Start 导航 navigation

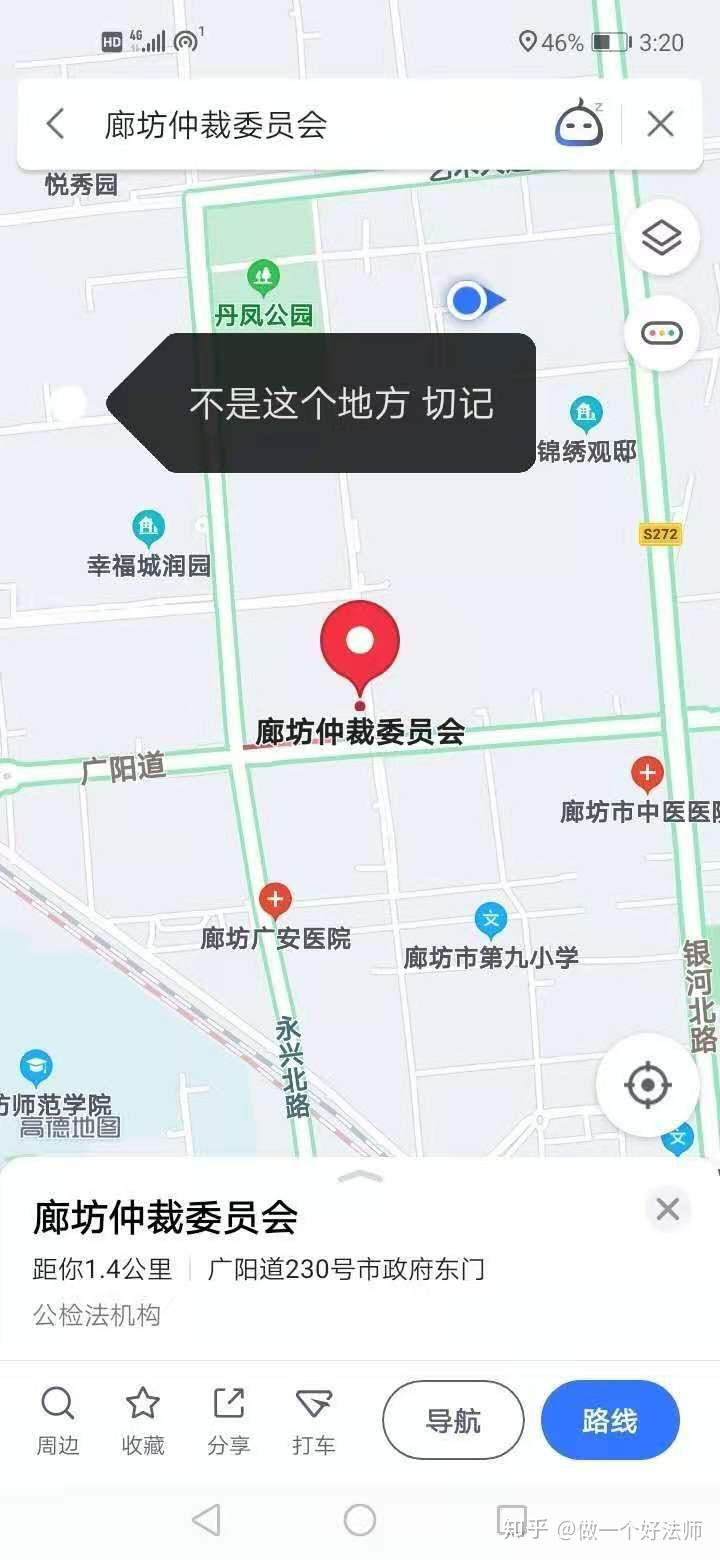pyautogui.click(x=453, y=1420)
